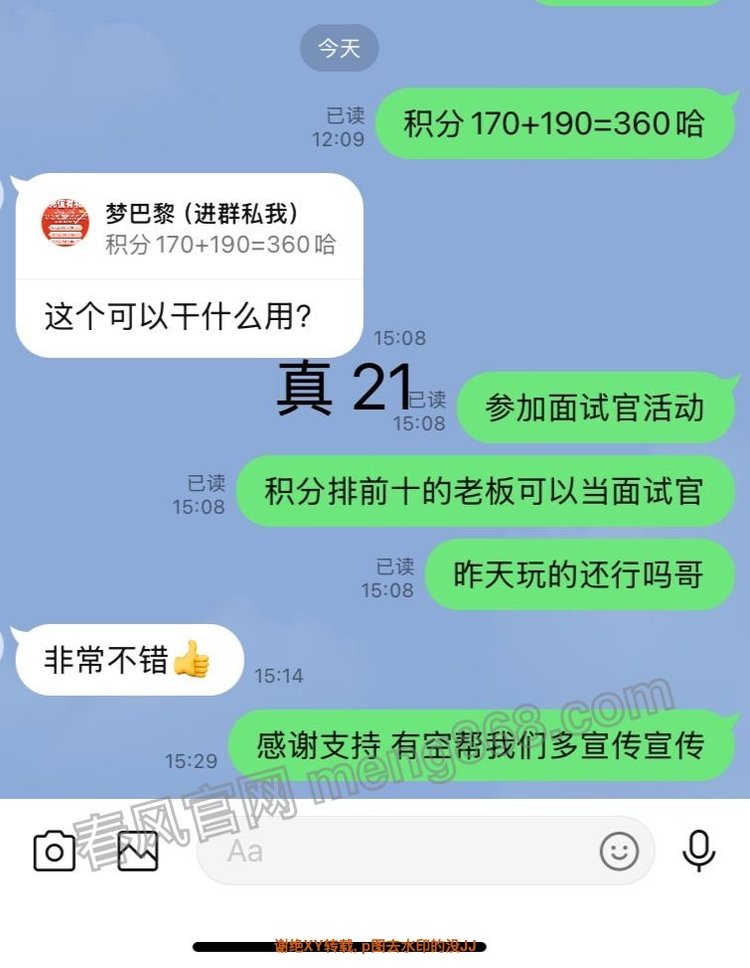Image resolution: width=750 pixels, height=968 pixels.
Task: Open the camera from the chat bar
Action: (x=55, y=851)
